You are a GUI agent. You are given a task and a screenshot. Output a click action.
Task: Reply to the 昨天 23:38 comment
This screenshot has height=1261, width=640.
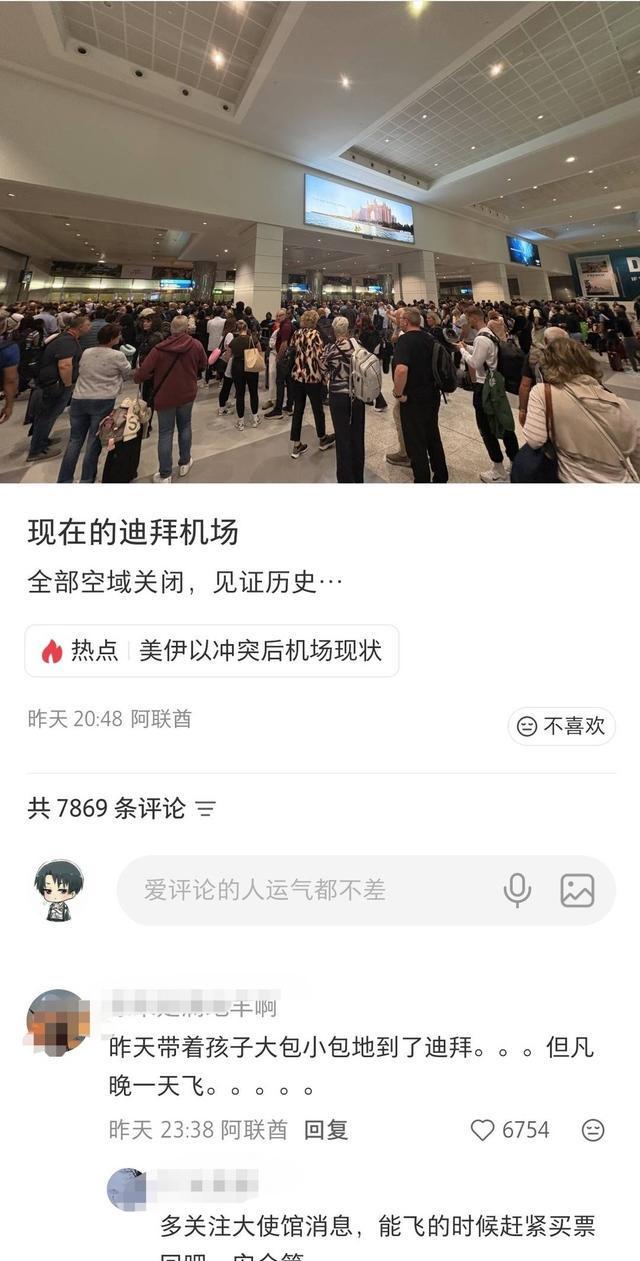(326, 1130)
